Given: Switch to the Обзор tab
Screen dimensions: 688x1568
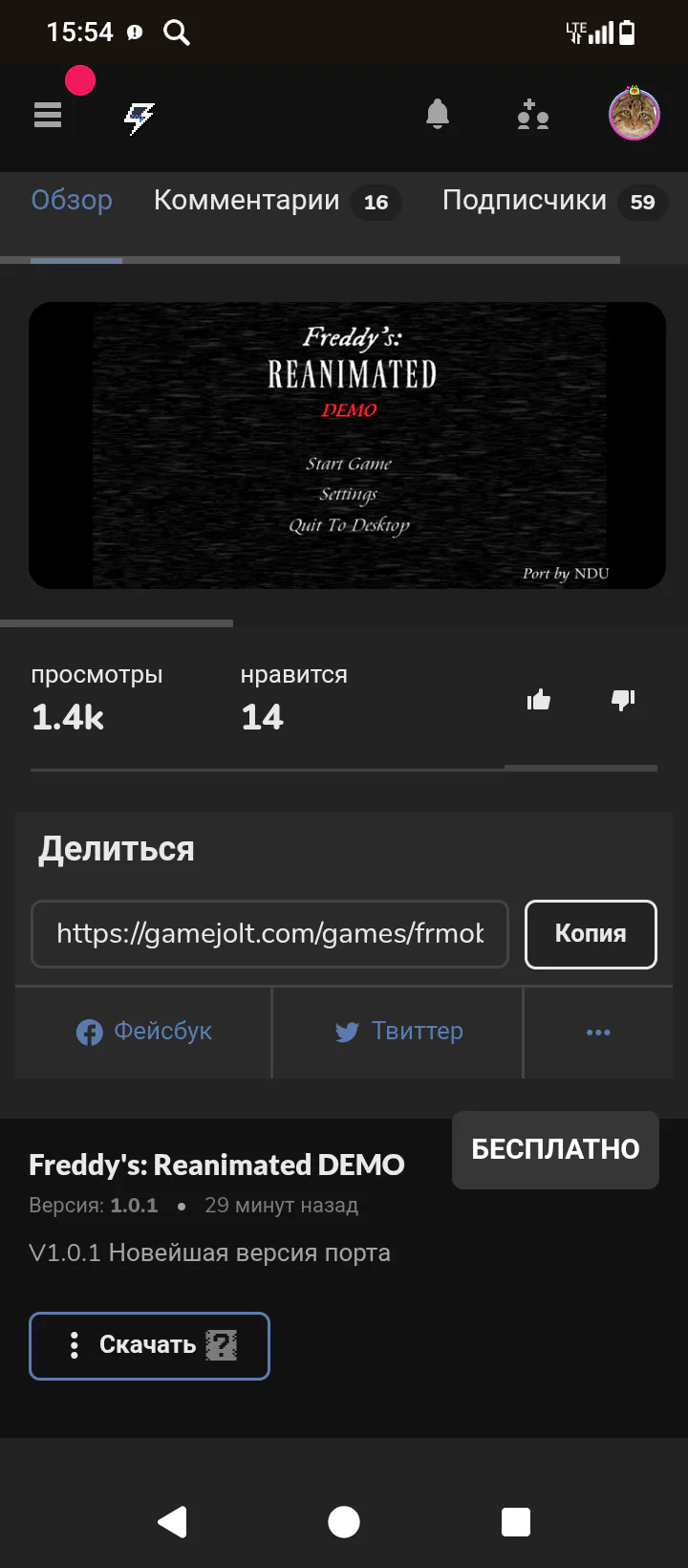Looking at the screenshot, I should point(72,201).
